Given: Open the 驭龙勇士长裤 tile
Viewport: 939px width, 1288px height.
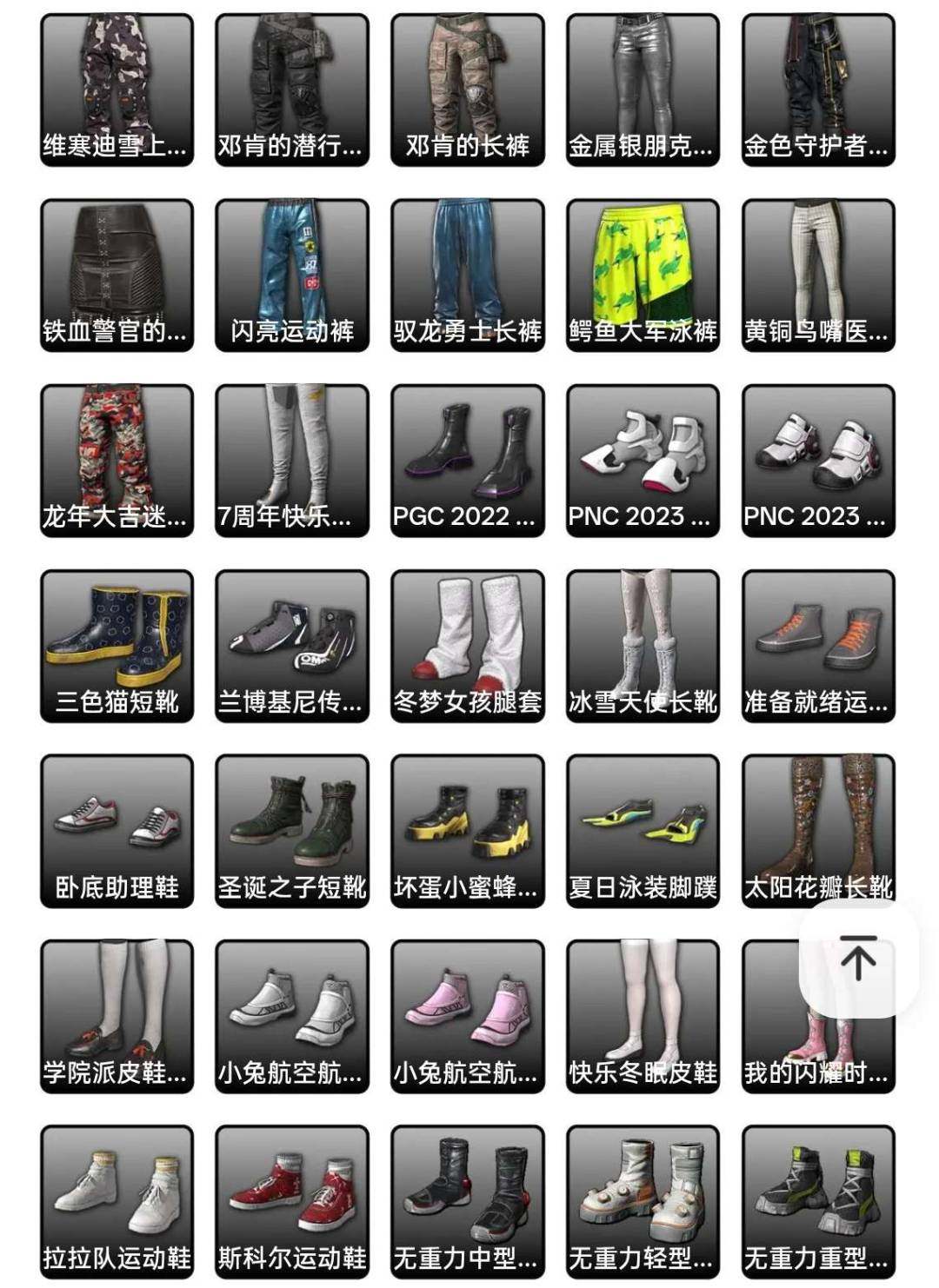Looking at the screenshot, I should click(x=467, y=275).
